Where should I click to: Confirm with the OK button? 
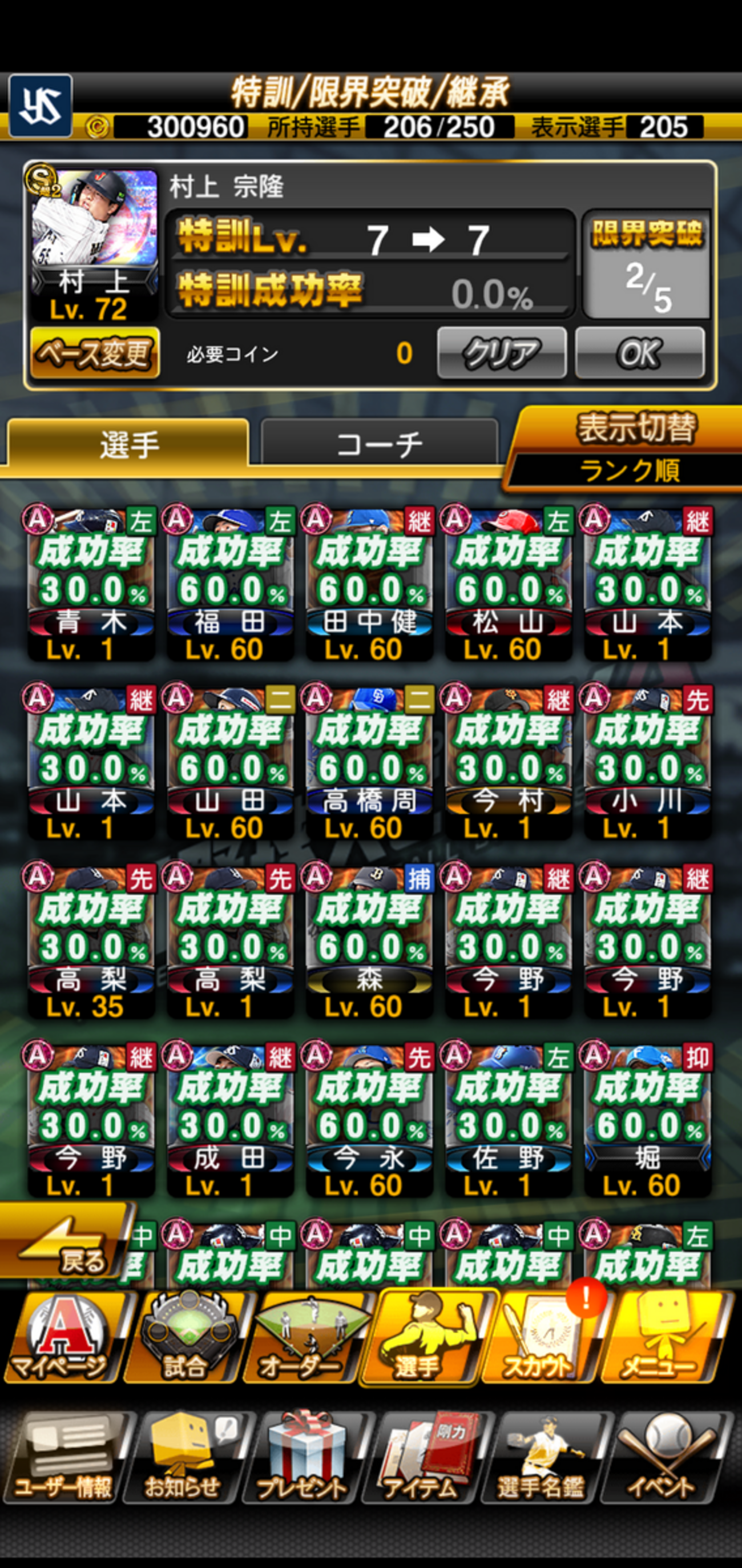click(x=640, y=353)
